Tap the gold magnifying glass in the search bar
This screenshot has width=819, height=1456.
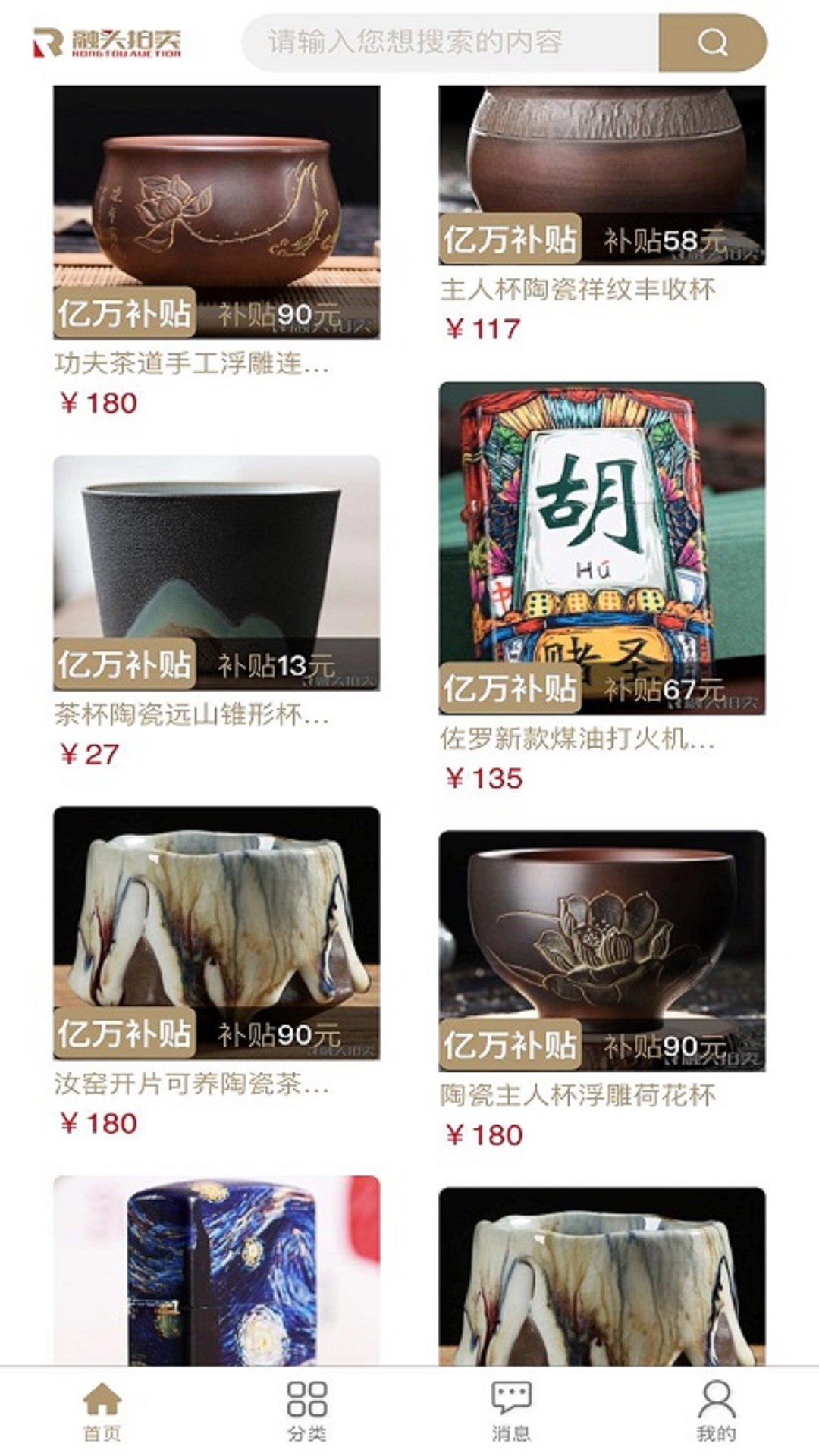tap(711, 43)
